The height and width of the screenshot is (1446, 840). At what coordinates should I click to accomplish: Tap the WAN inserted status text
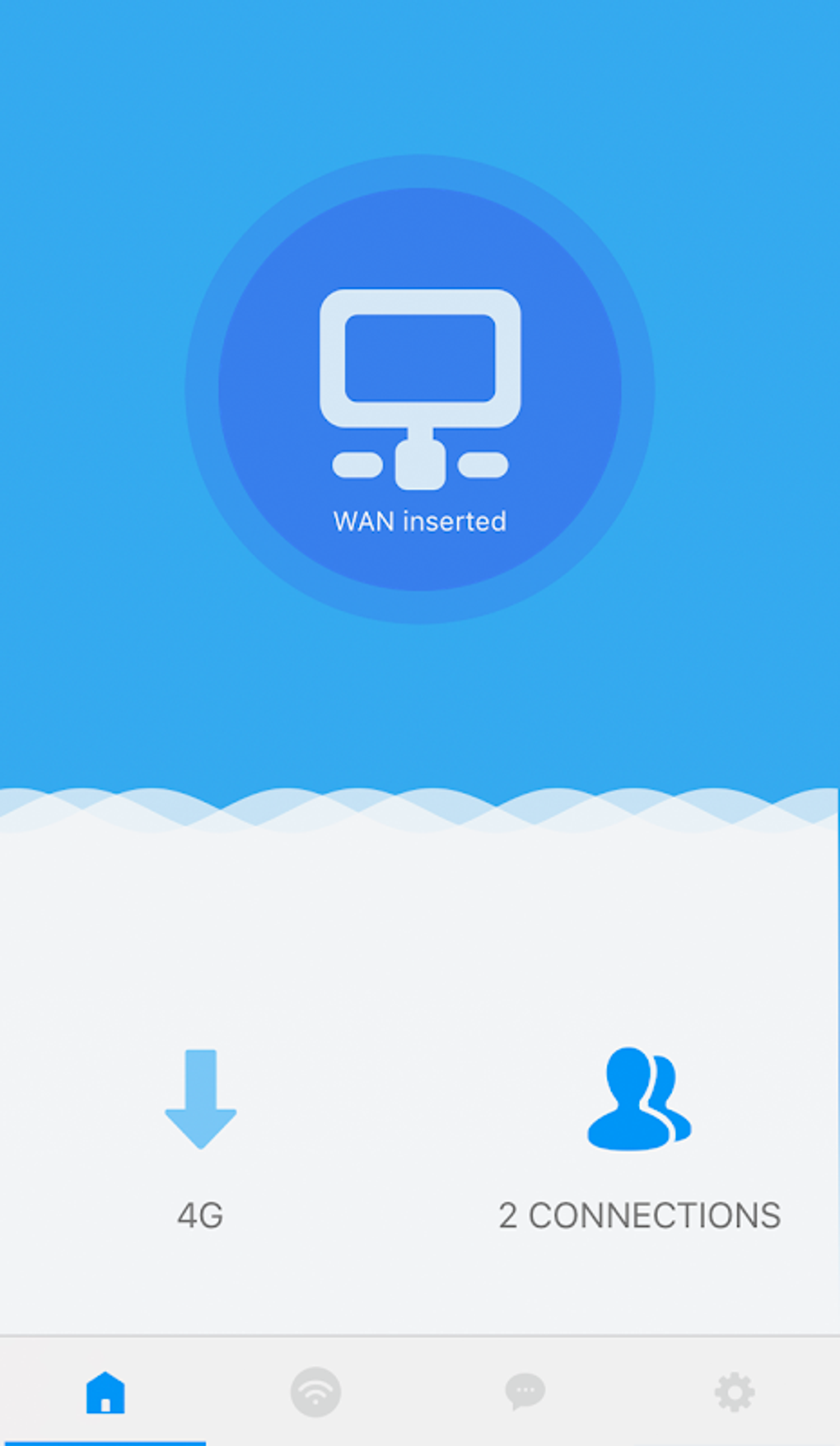pos(420,521)
